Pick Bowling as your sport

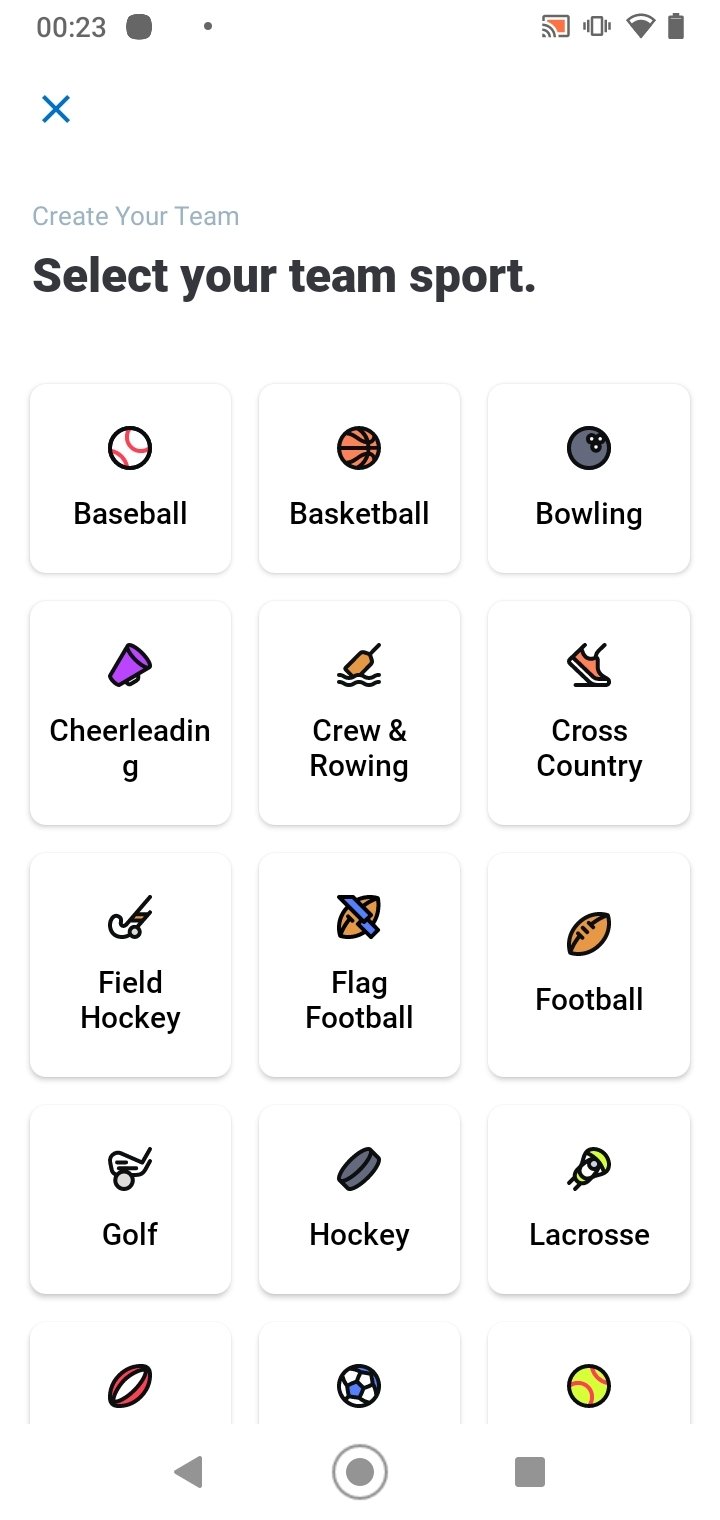(x=589, y=478)
